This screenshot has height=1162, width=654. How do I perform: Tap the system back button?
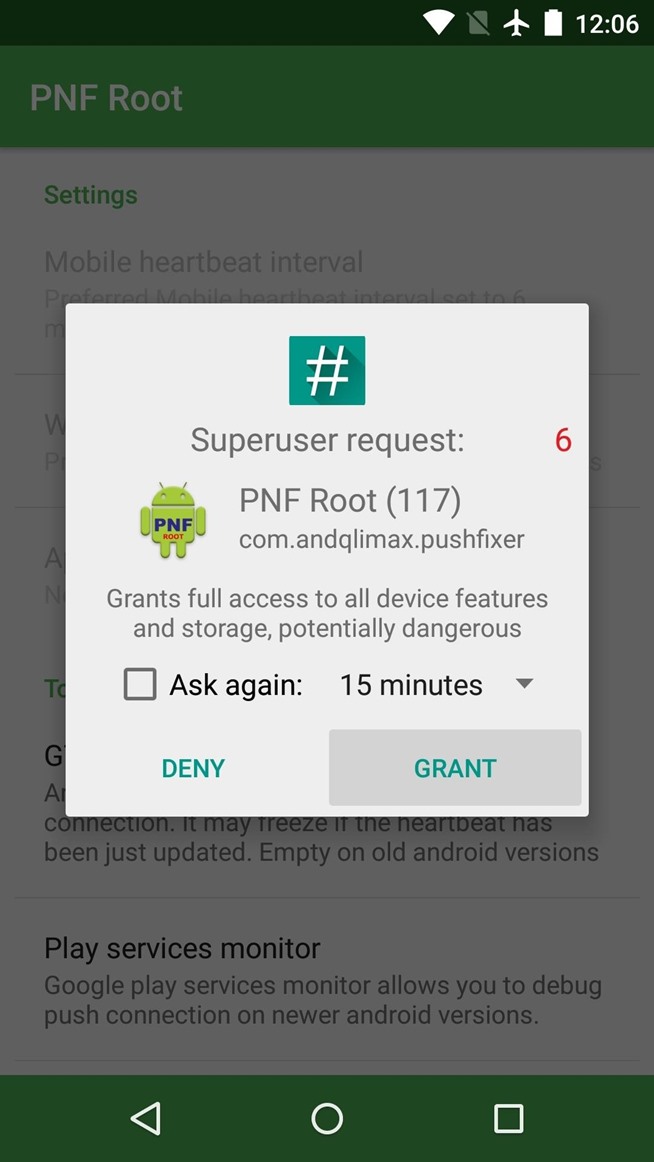pyautogui.click(x=146, y=1118)
